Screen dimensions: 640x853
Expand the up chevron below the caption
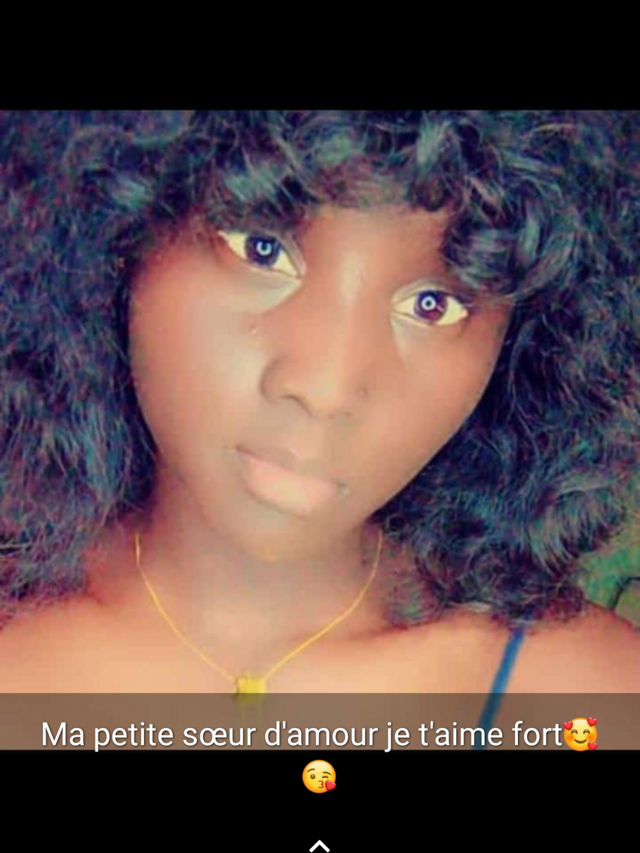(x=319, y=845)
